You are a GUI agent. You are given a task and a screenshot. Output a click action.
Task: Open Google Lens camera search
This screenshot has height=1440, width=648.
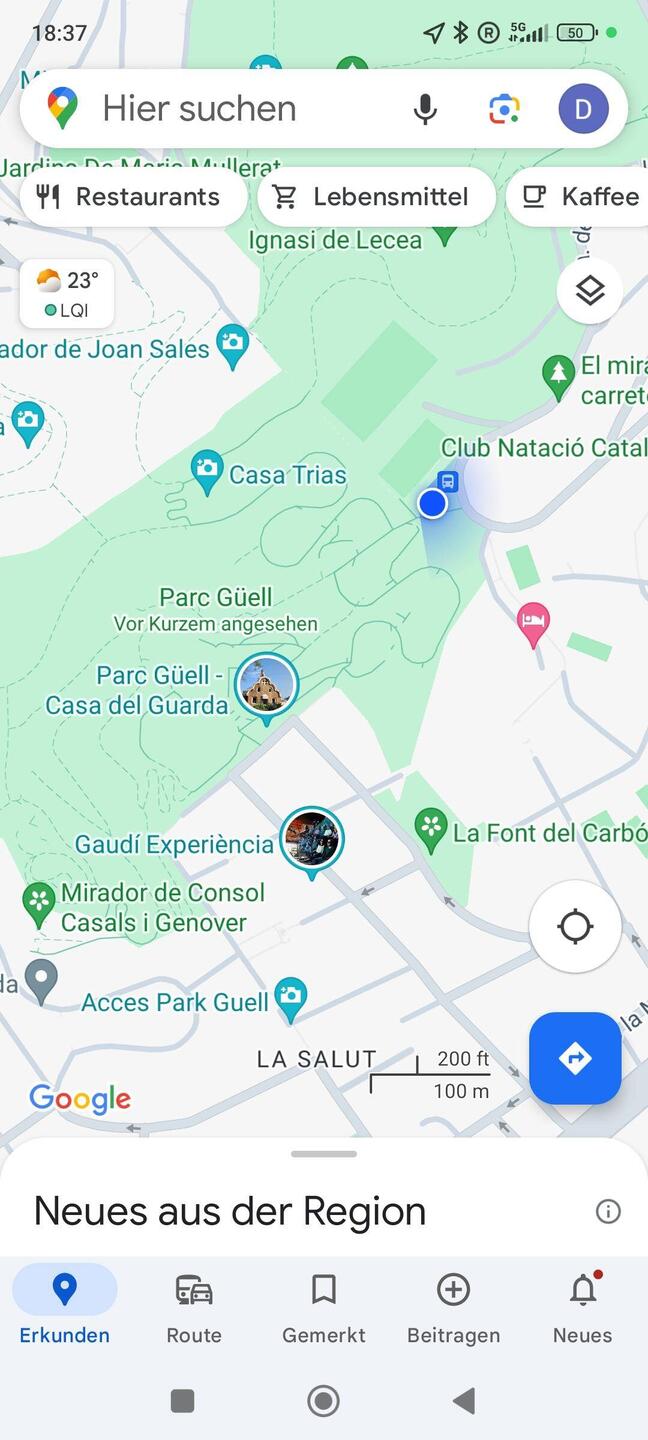tap(504, 109)
